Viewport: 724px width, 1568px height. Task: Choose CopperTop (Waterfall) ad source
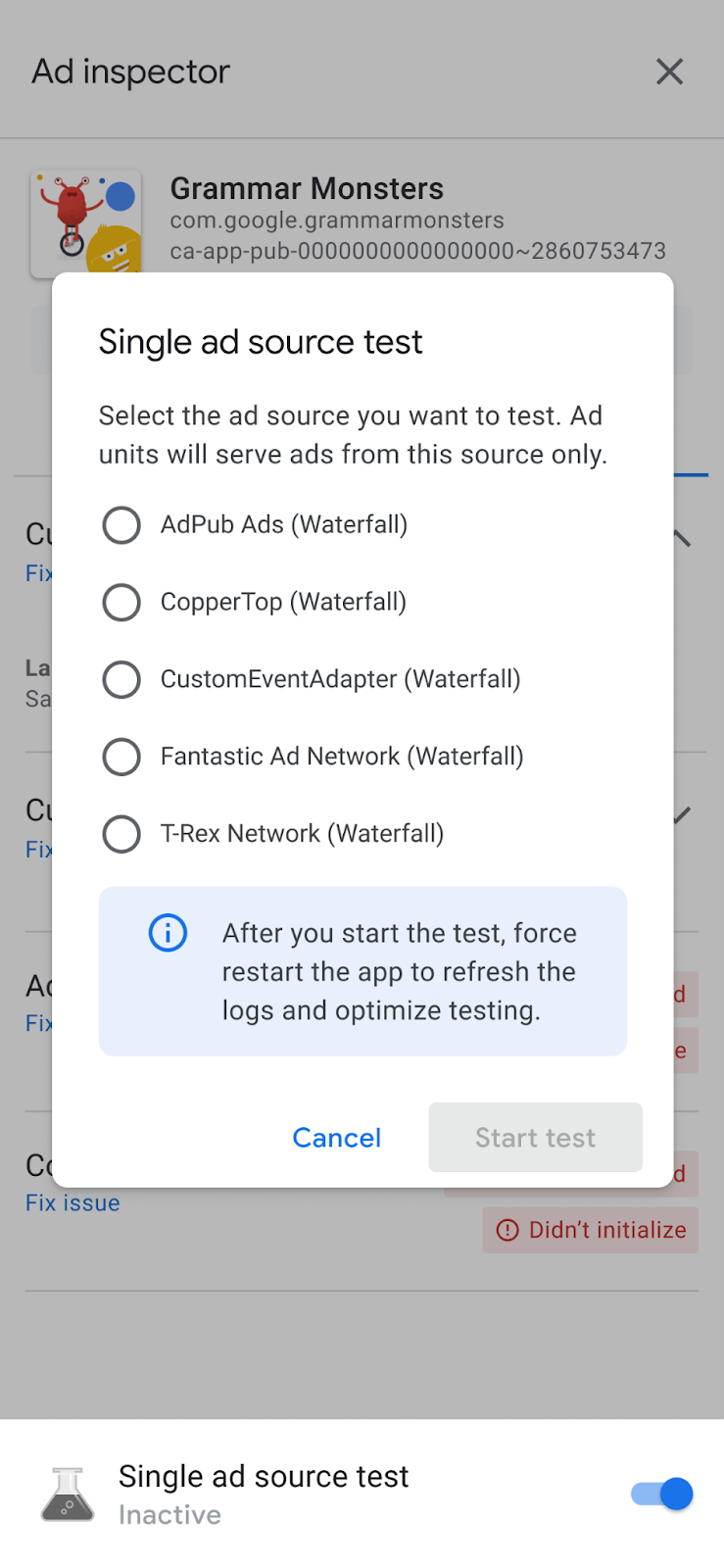click(121, 603)
